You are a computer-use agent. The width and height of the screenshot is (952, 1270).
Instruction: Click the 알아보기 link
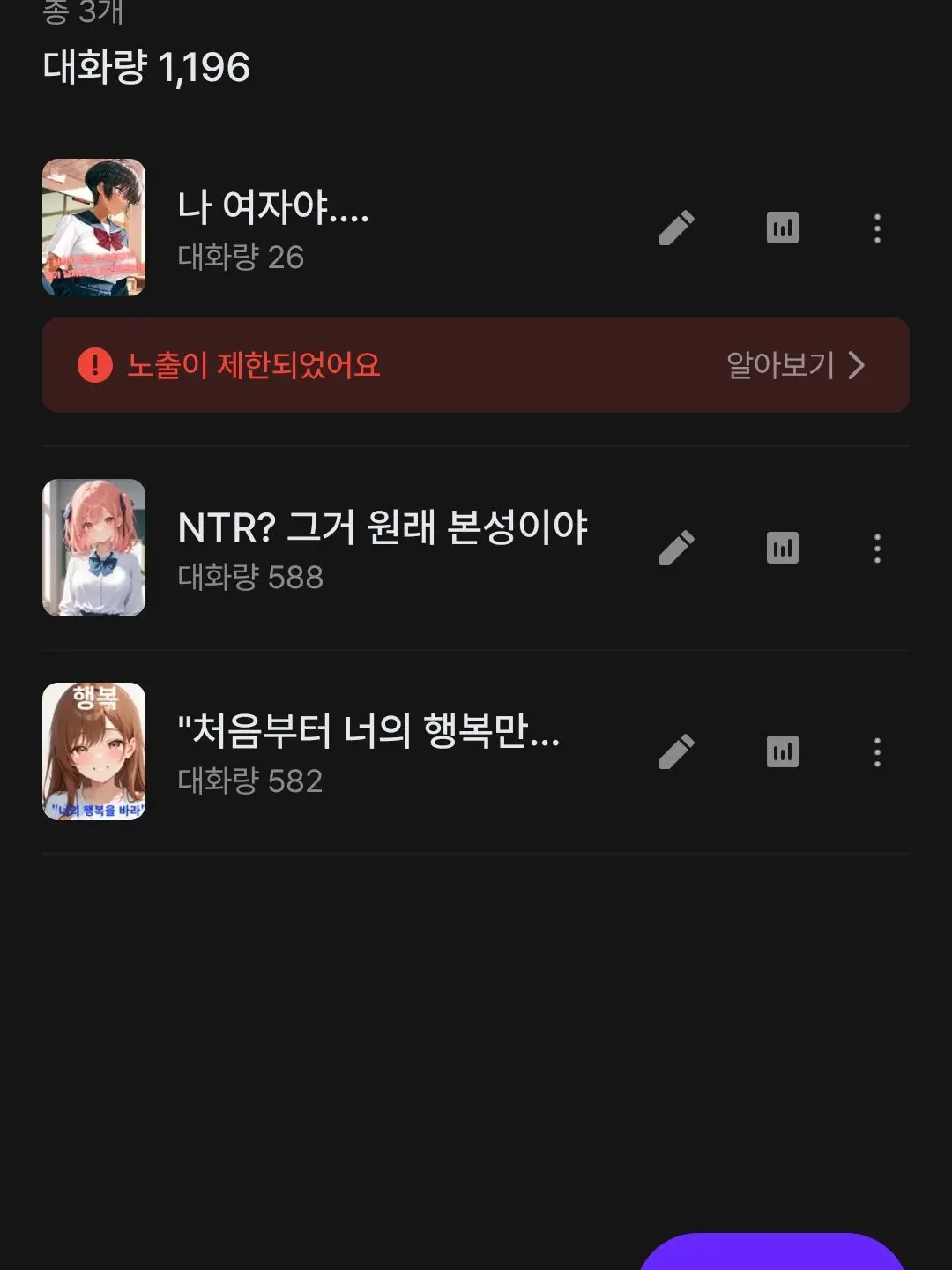click(x=779, y=366)
